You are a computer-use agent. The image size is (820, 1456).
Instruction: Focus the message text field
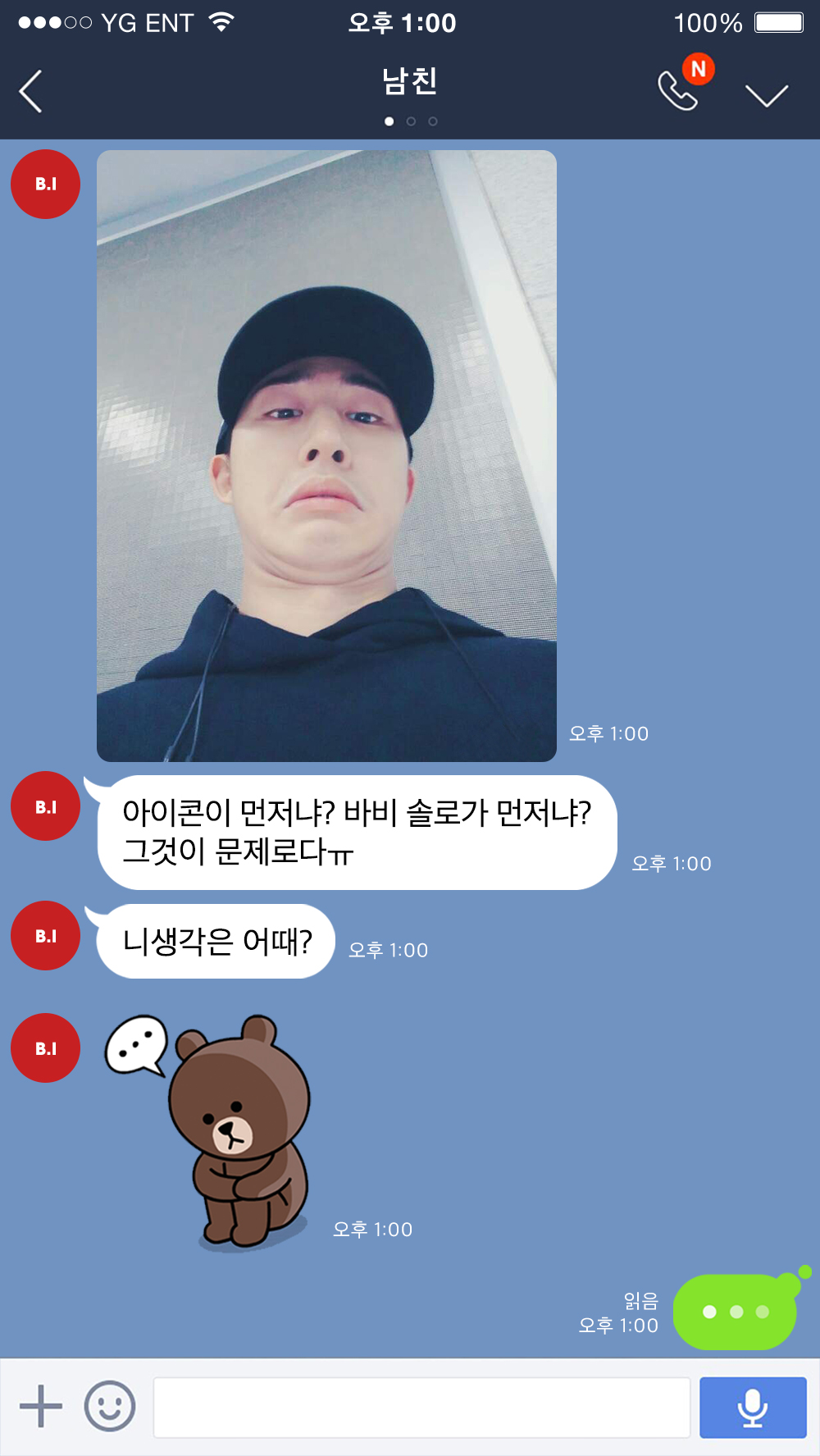point(421,1408)
